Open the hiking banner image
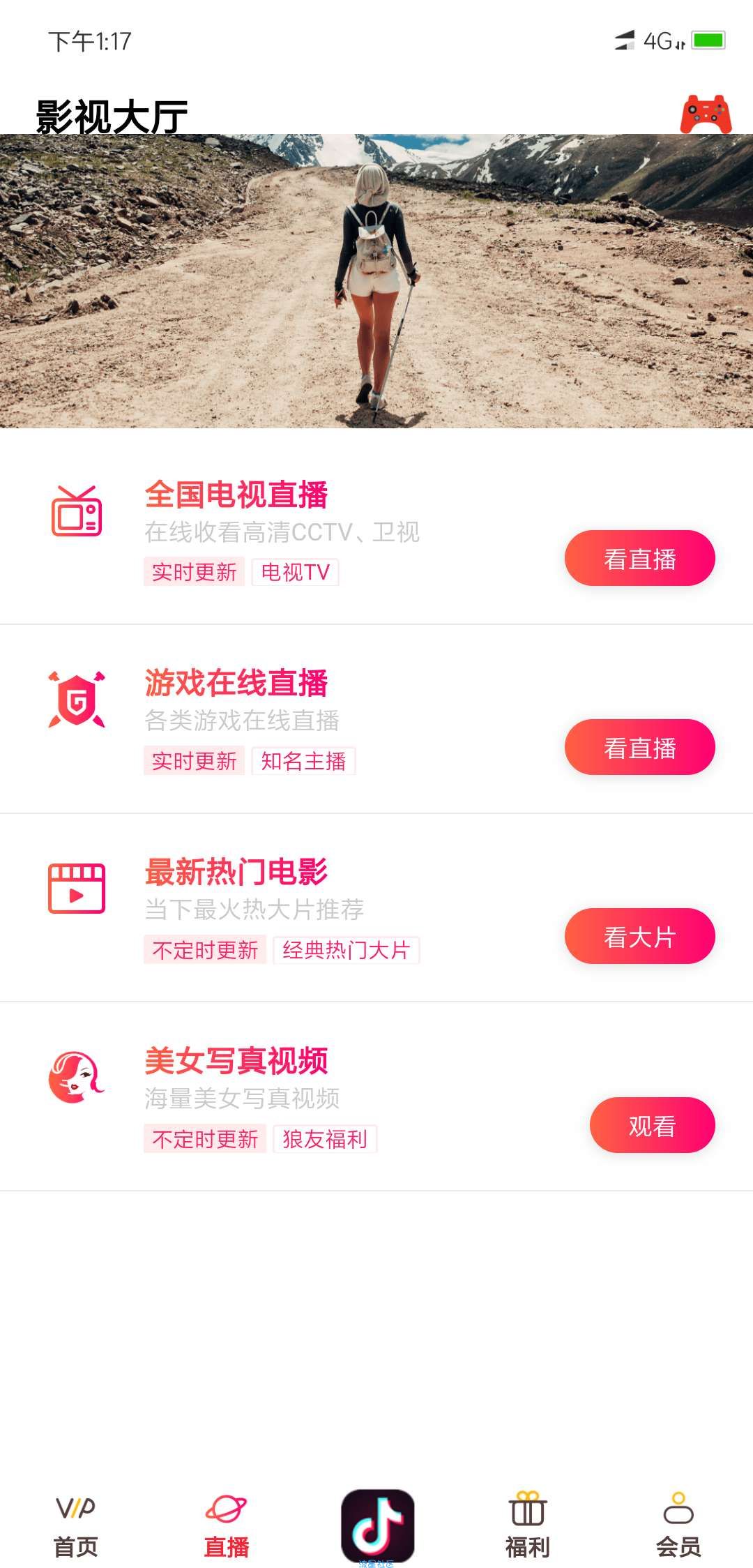Viewport: 753px width, 1568px height. [376, 280]
